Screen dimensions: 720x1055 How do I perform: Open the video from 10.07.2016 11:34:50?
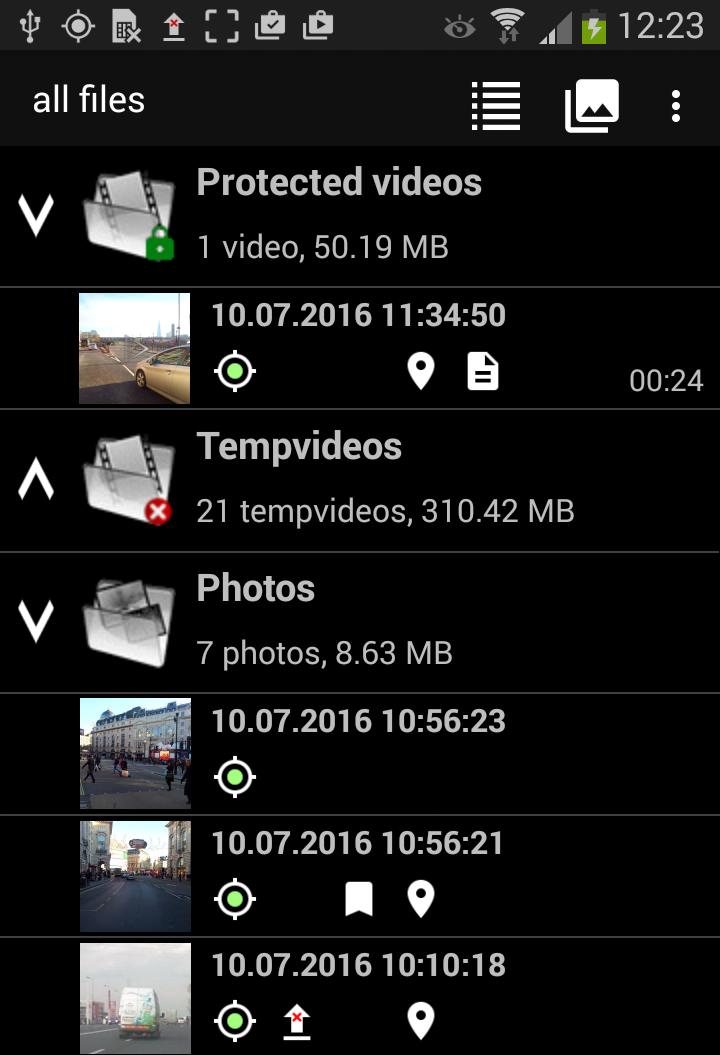135,348
